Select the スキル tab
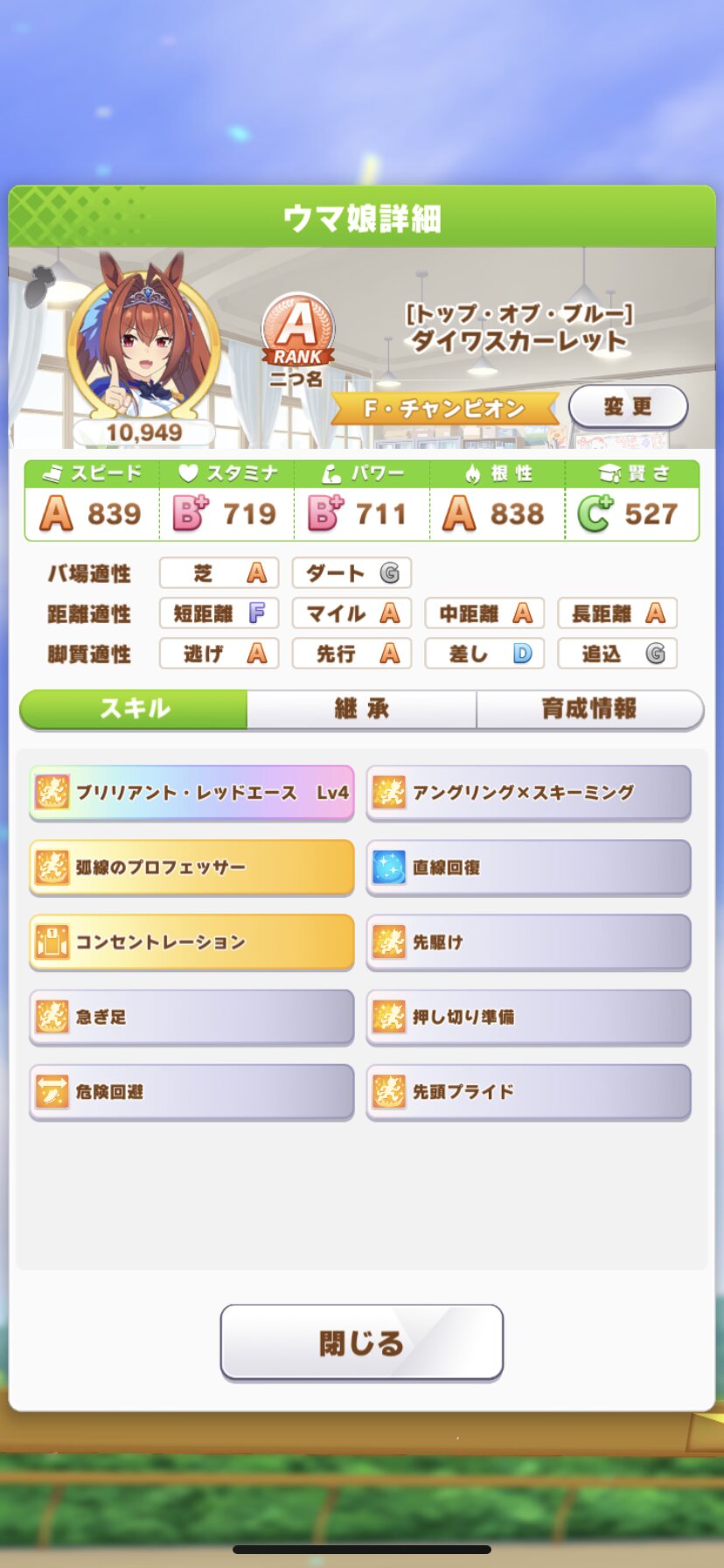 [x=134, y=709]
